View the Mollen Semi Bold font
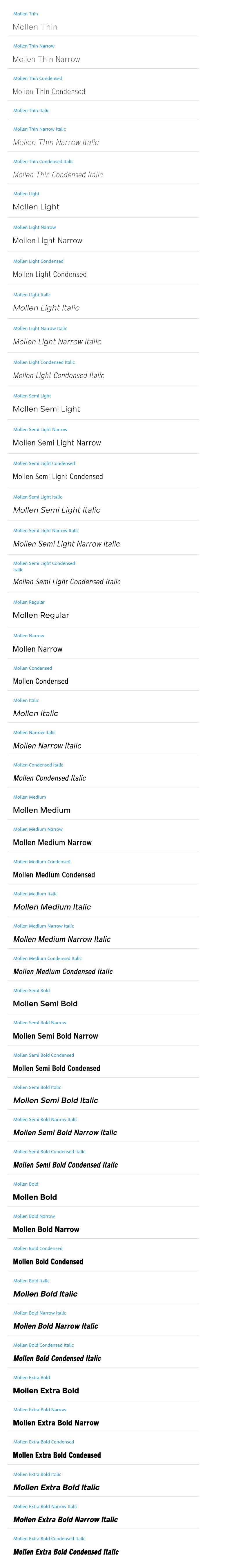232x1568 pixels. 31,991
